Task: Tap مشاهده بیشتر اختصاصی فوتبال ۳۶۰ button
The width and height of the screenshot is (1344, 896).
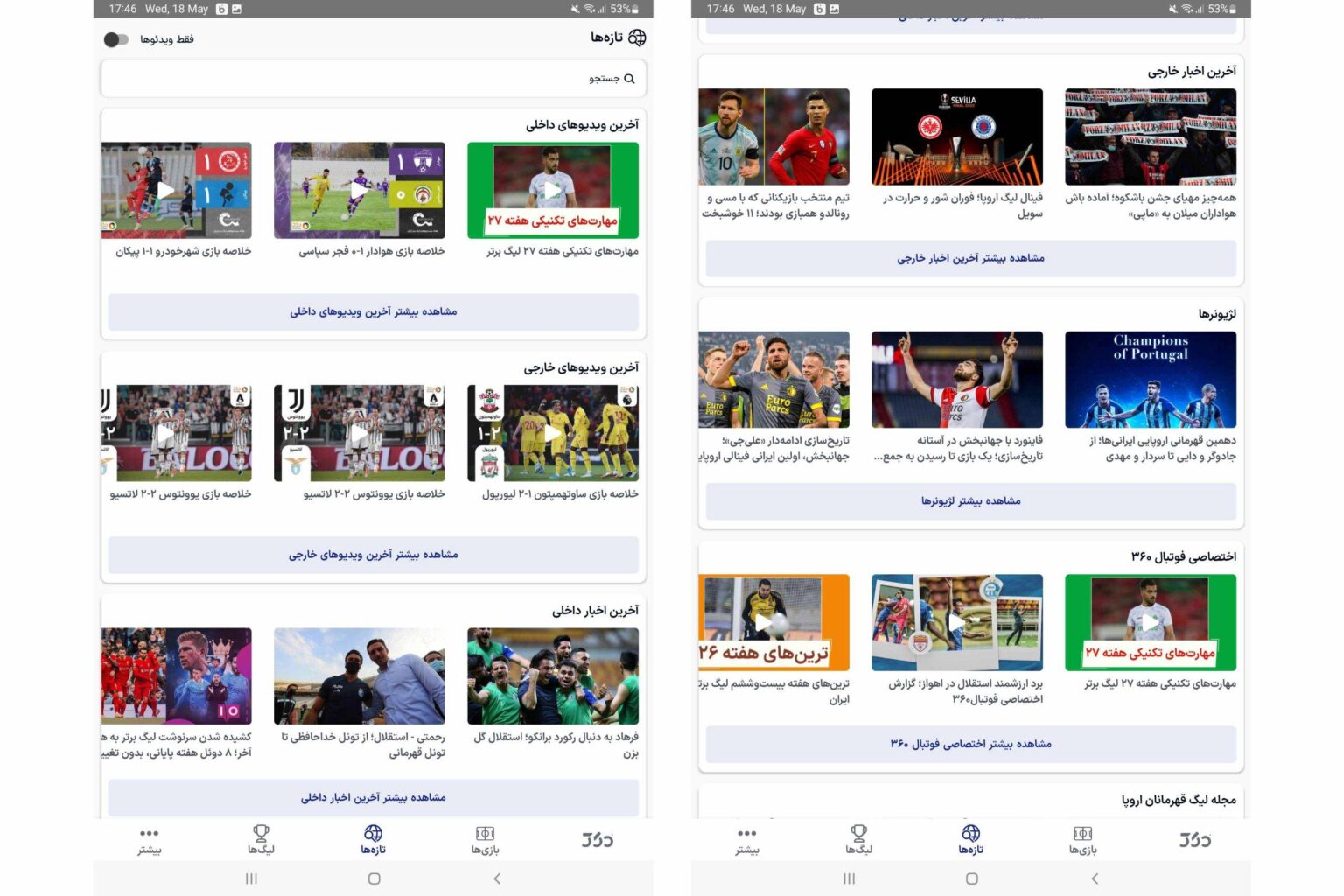Action: (971, 744)
